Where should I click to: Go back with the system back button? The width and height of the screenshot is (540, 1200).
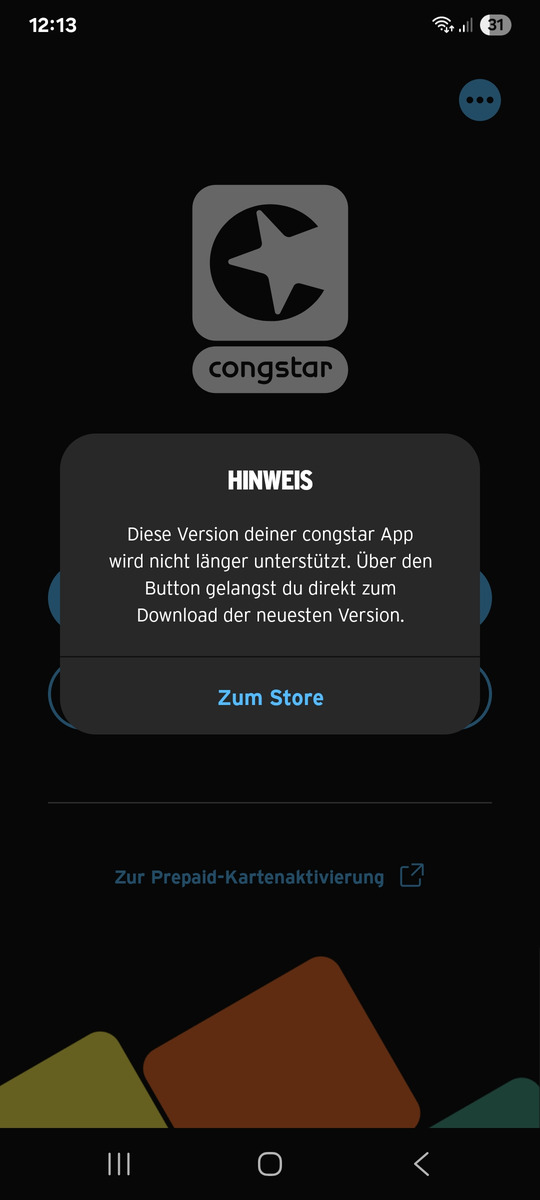tap(421, 1163)
